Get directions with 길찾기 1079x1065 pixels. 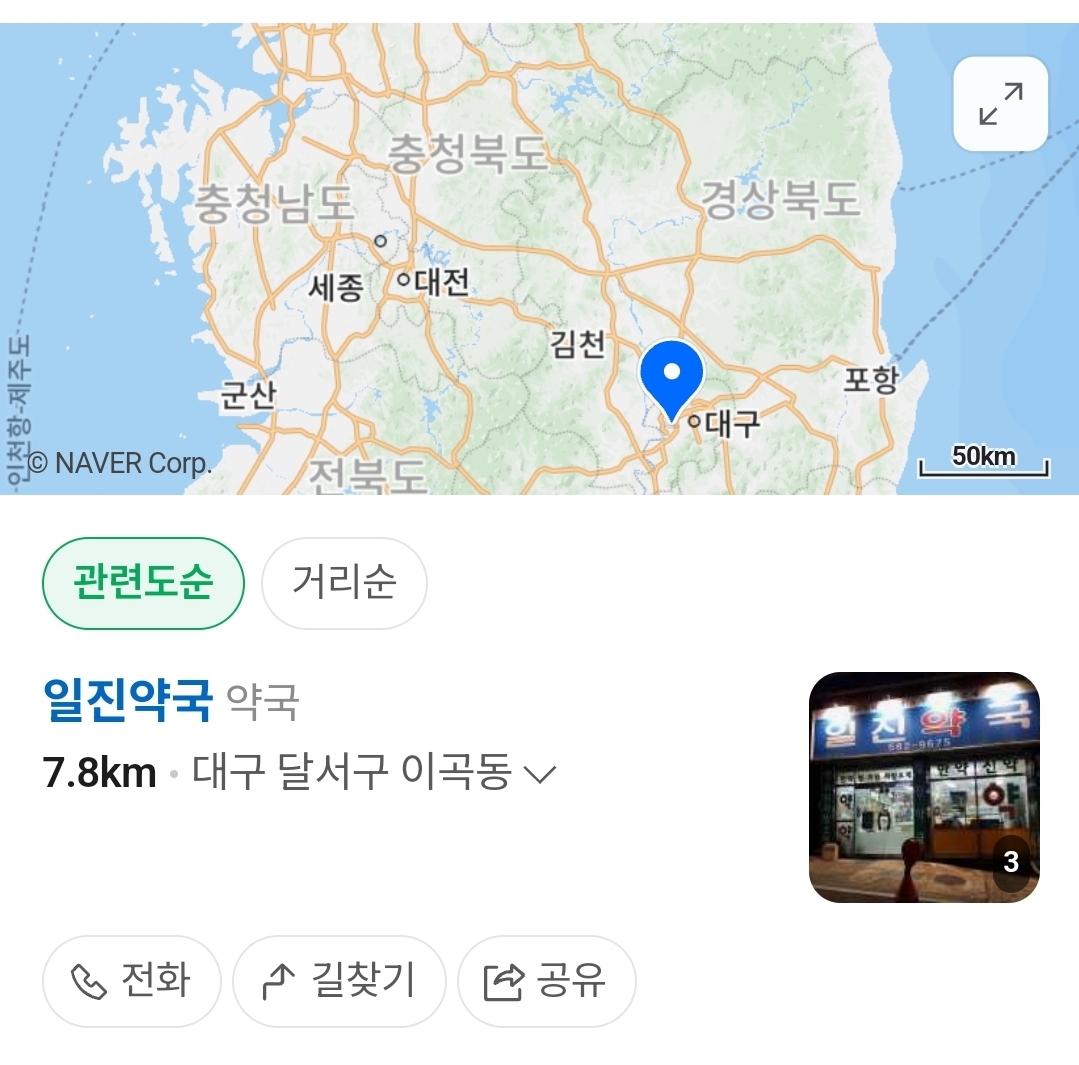point(339,980)
